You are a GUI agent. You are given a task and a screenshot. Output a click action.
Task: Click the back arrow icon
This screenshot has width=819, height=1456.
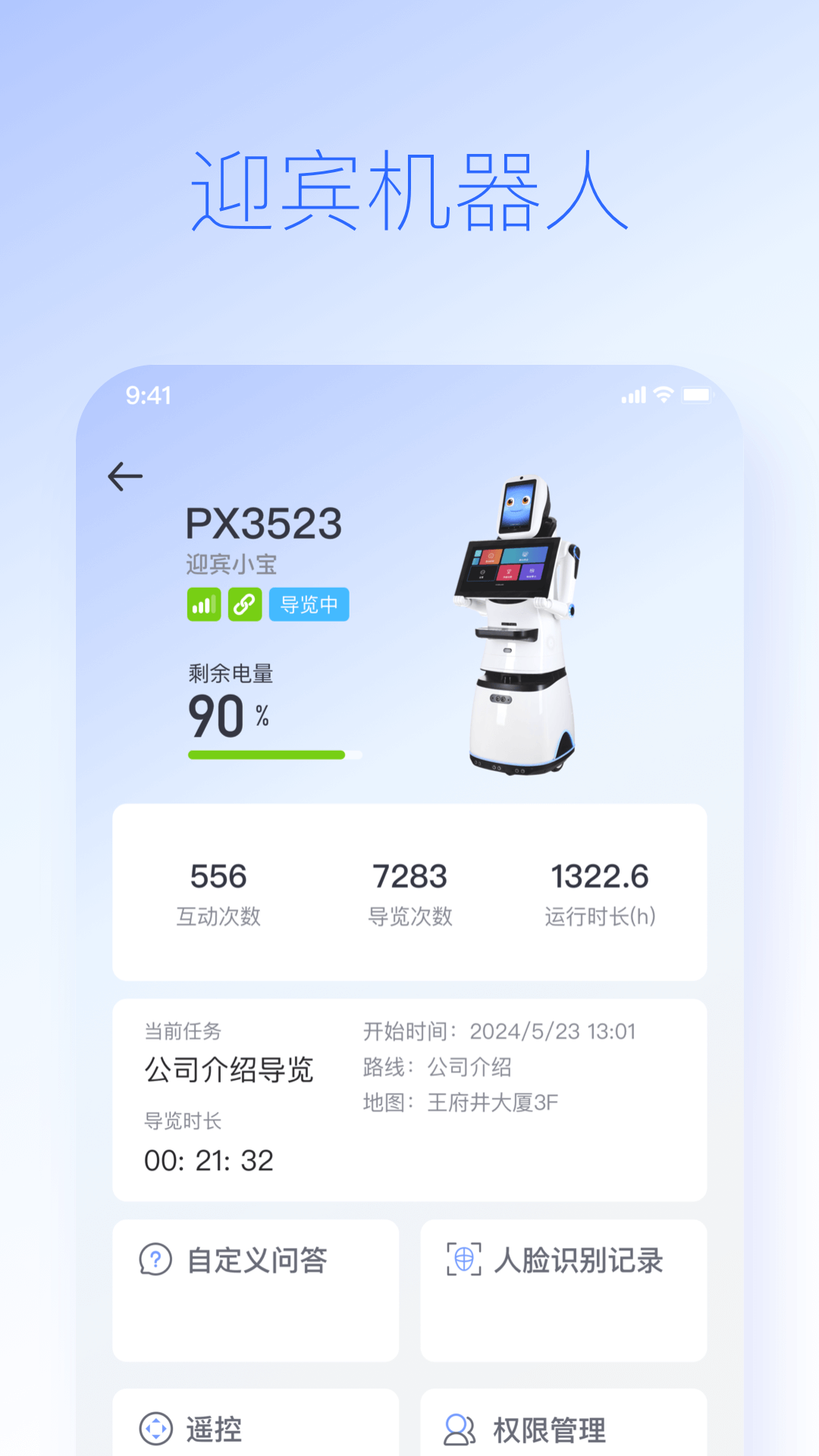tap(124, 475)
